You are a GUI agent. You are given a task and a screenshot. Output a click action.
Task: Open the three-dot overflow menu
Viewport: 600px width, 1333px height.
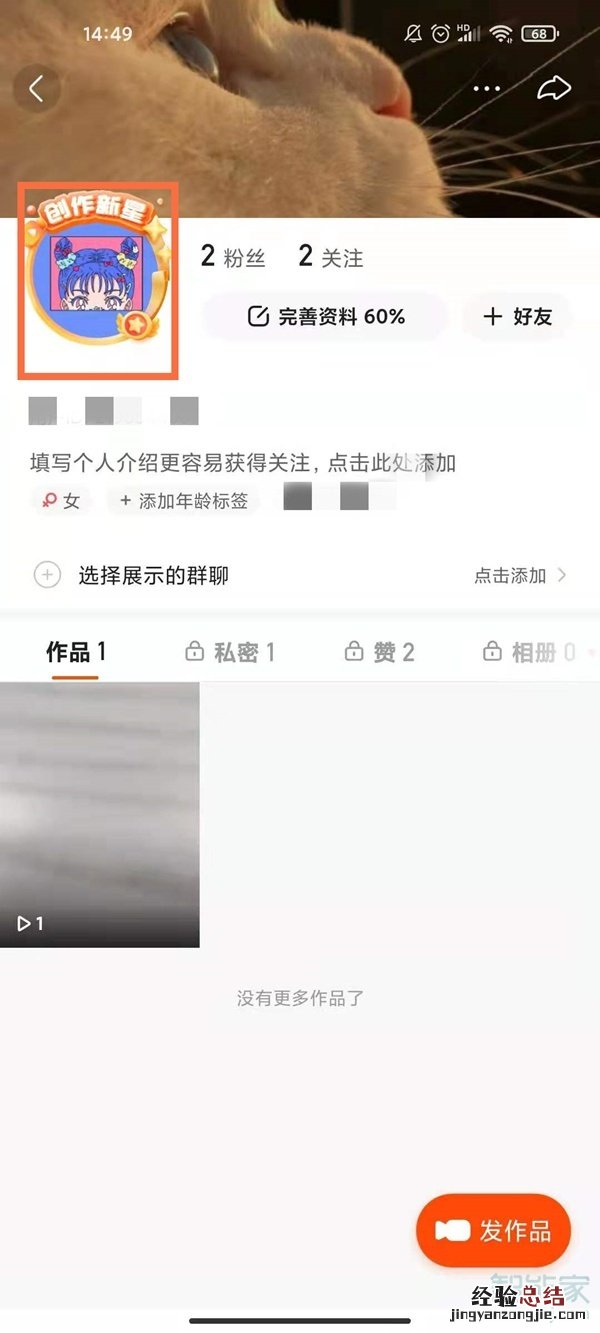[486, 89]
